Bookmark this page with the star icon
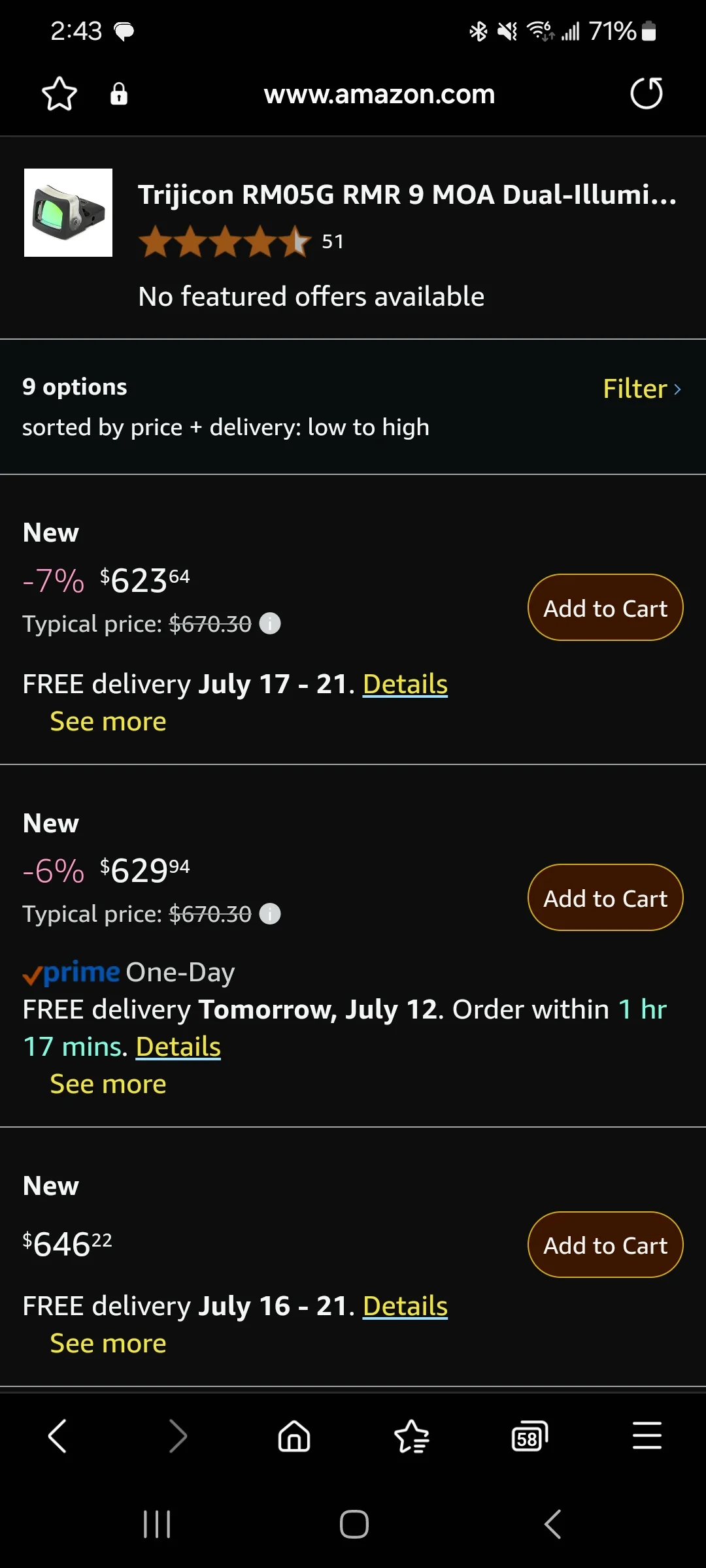Screen dimensions: 706x1568 (59, 94)
